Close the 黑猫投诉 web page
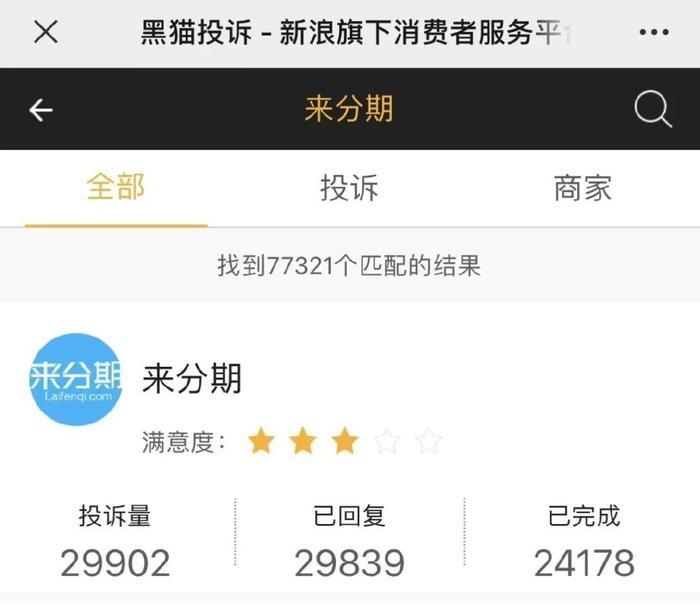Image resolution: width=700 pixels, height=611 pixels. (x=46, y=32)
